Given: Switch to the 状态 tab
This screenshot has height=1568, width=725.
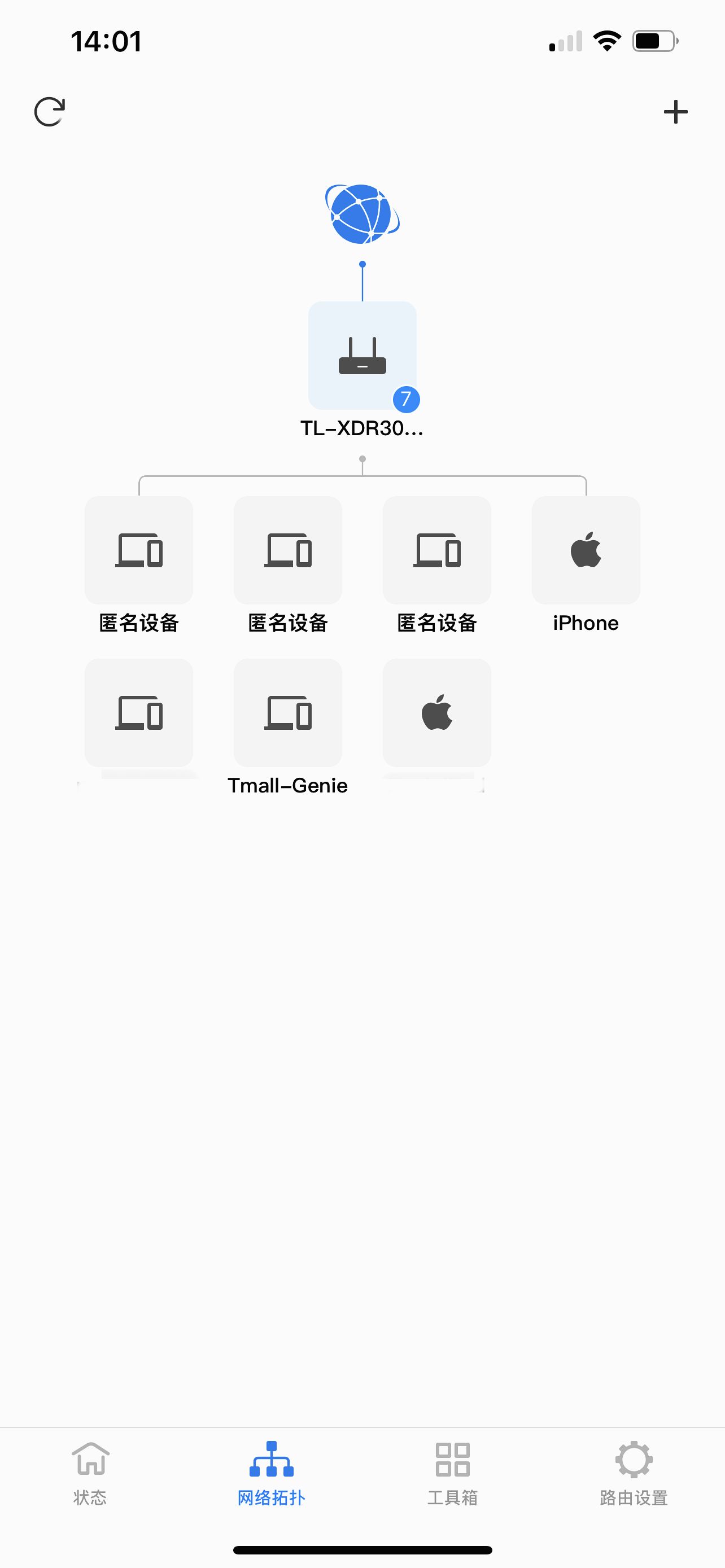Looking at the screenshot, I should click(90, 1473).
